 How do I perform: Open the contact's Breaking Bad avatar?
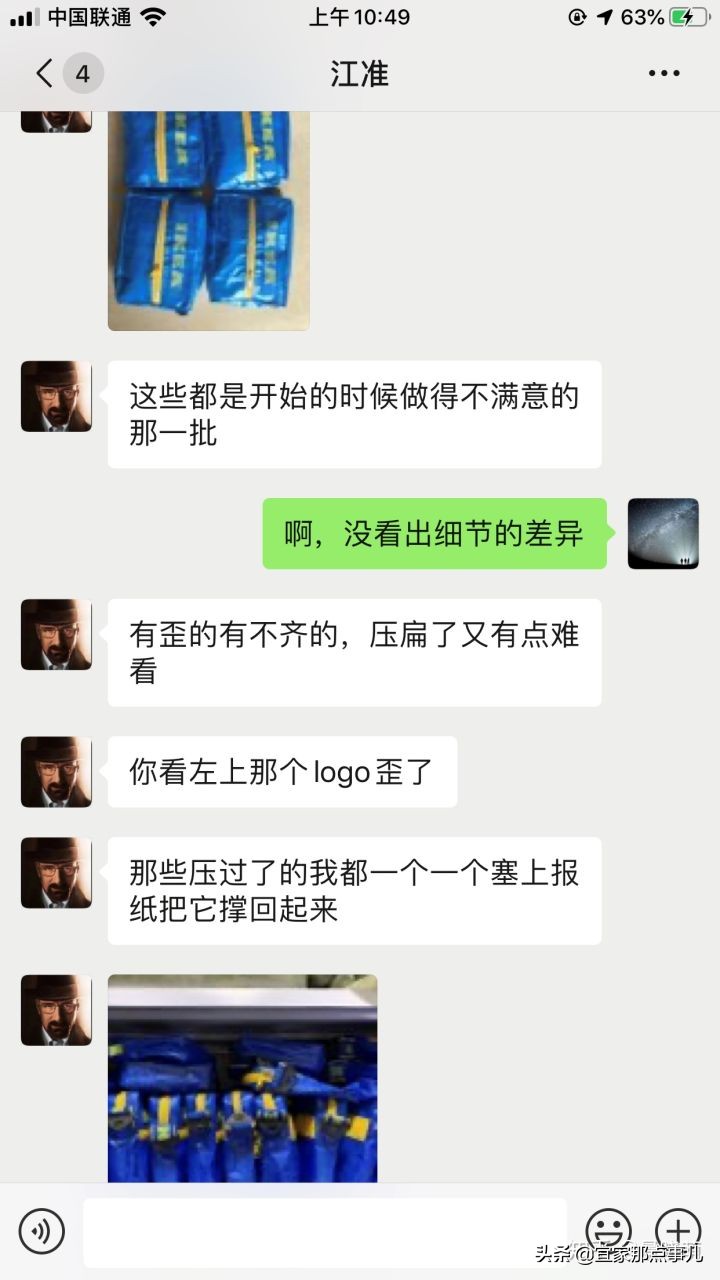56,396
